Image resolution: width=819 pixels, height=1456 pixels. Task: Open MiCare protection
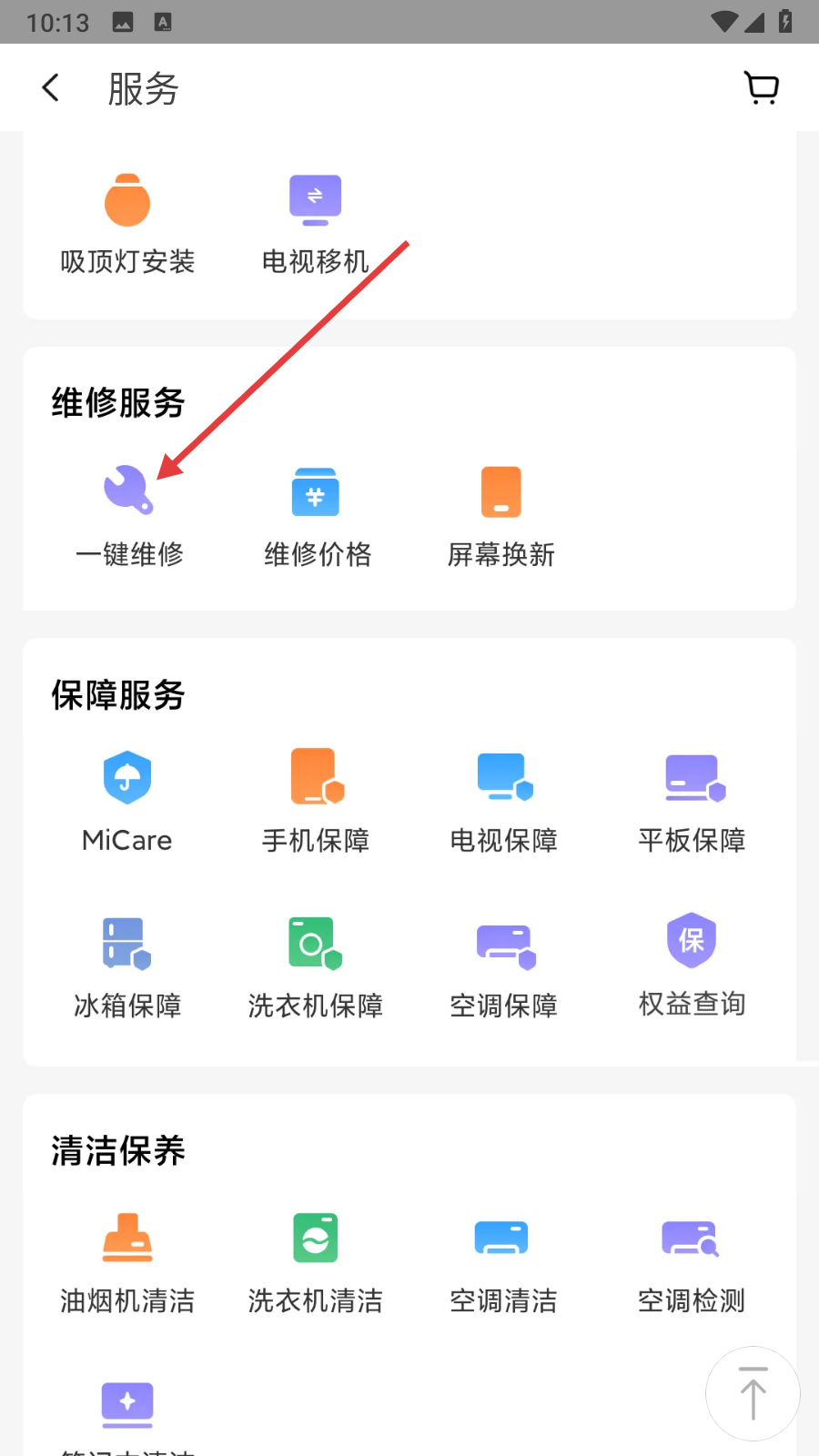127,802
